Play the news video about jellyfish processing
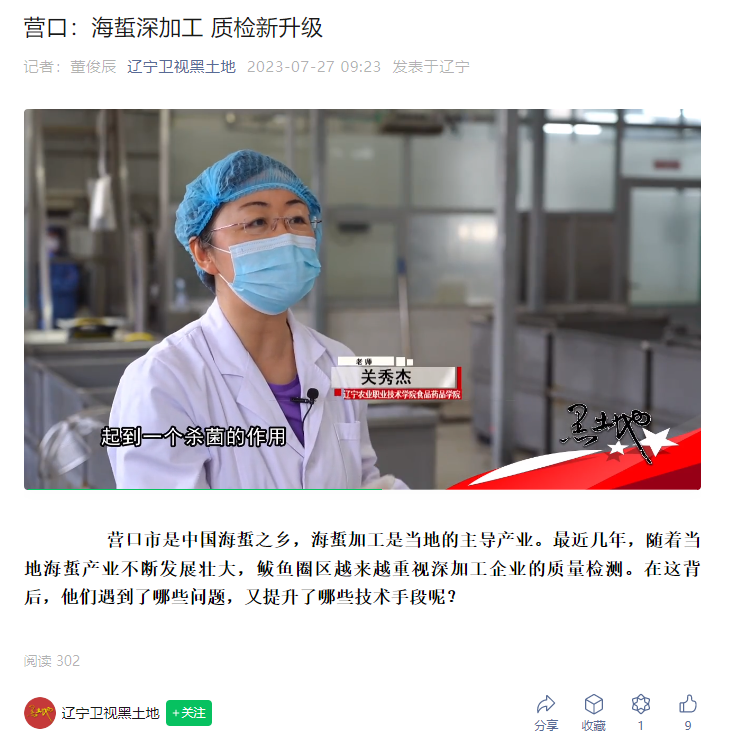Viewport: 732px width, 753px height. point(362,299)
